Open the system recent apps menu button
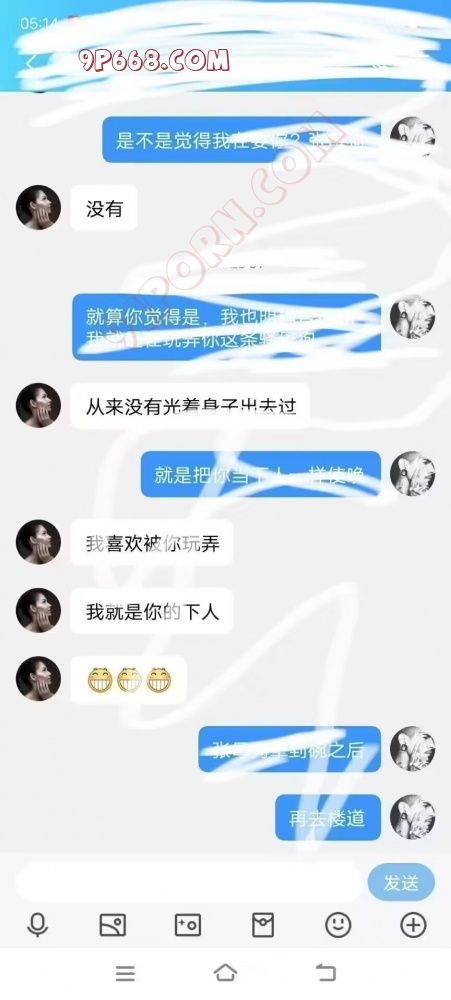Image resolution: width=451 pixels, height=1000 pixels. coord(125,973)
